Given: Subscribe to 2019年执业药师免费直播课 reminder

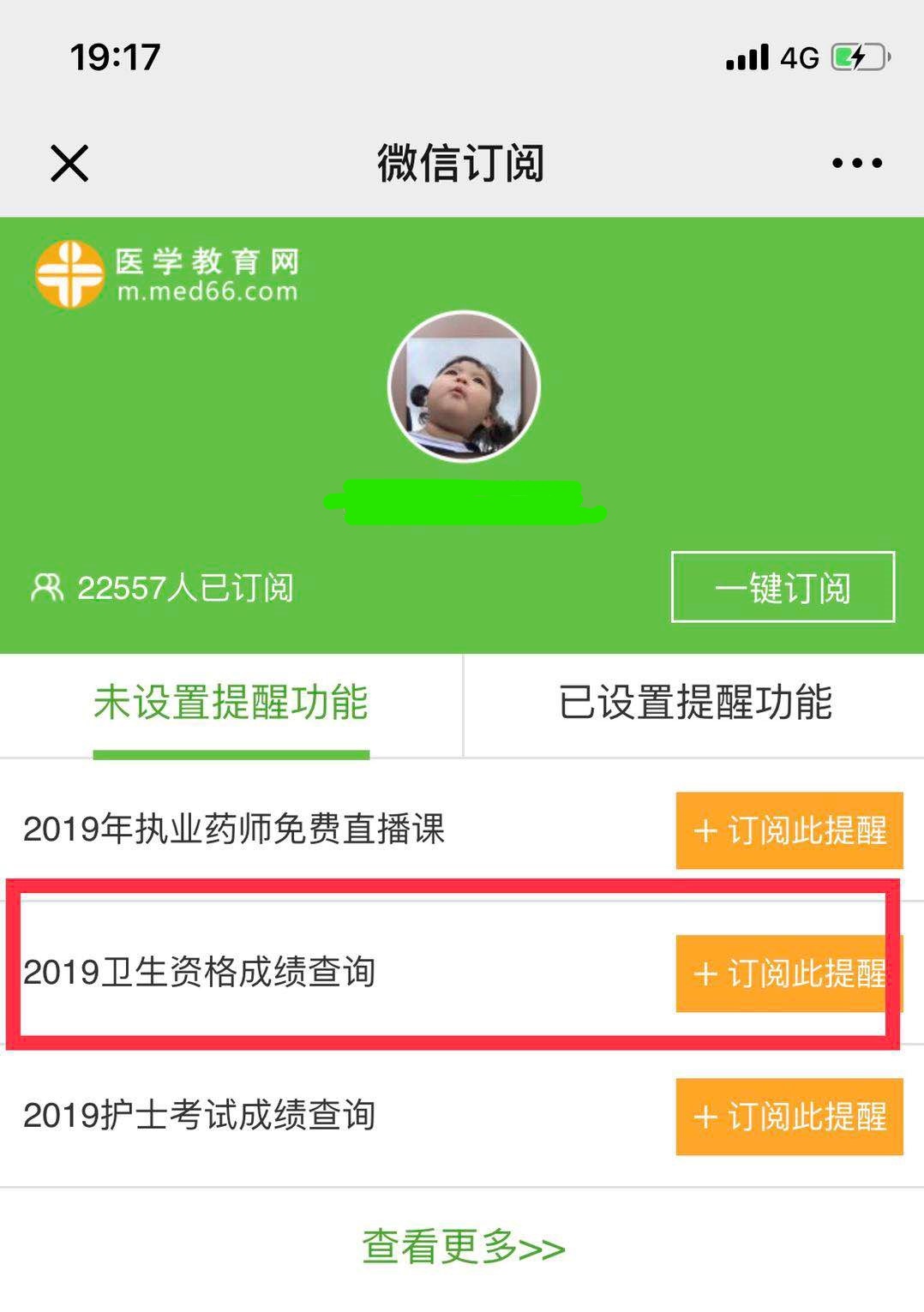Looking at the screenshot, I should point(789,830).
